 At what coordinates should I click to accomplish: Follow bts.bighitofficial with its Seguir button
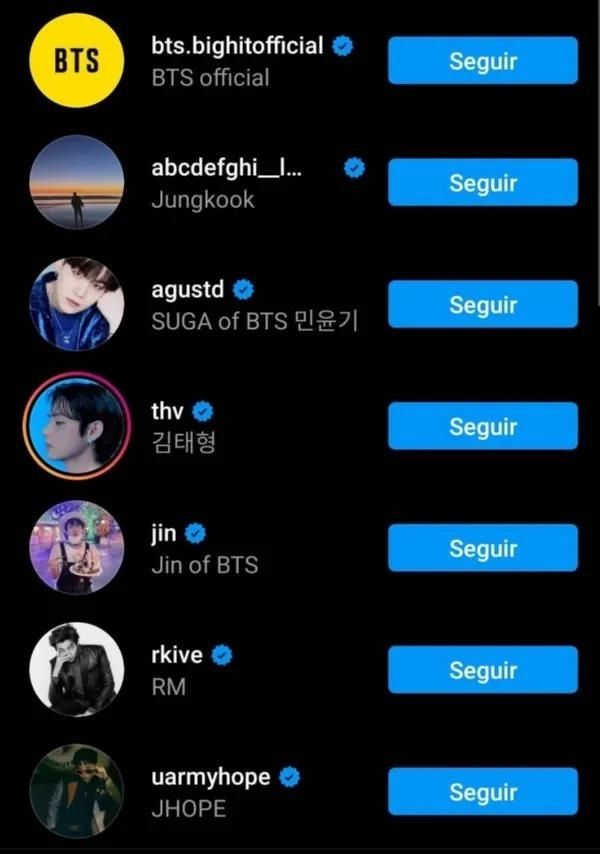(482, 61)
